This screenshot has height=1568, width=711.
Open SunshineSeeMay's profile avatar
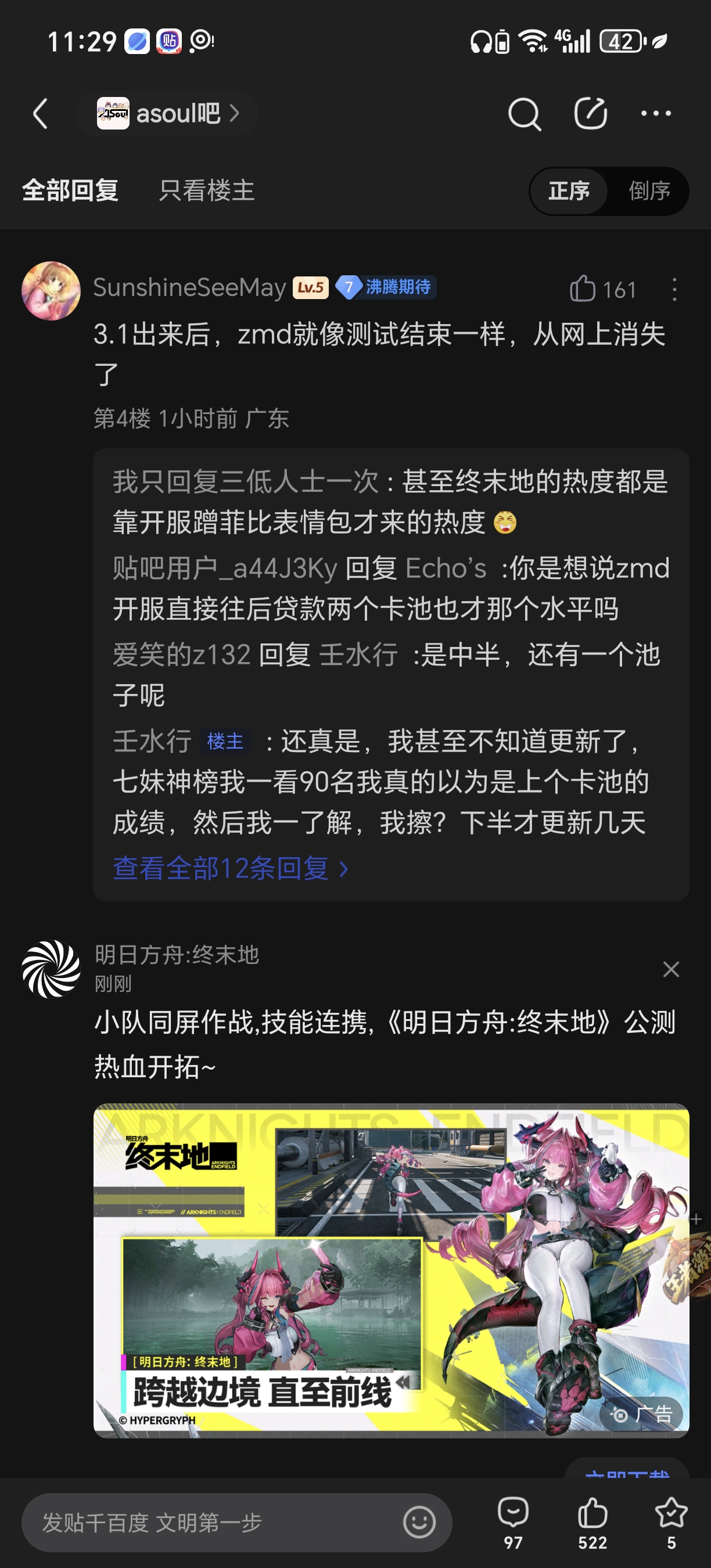pos(51,291)
